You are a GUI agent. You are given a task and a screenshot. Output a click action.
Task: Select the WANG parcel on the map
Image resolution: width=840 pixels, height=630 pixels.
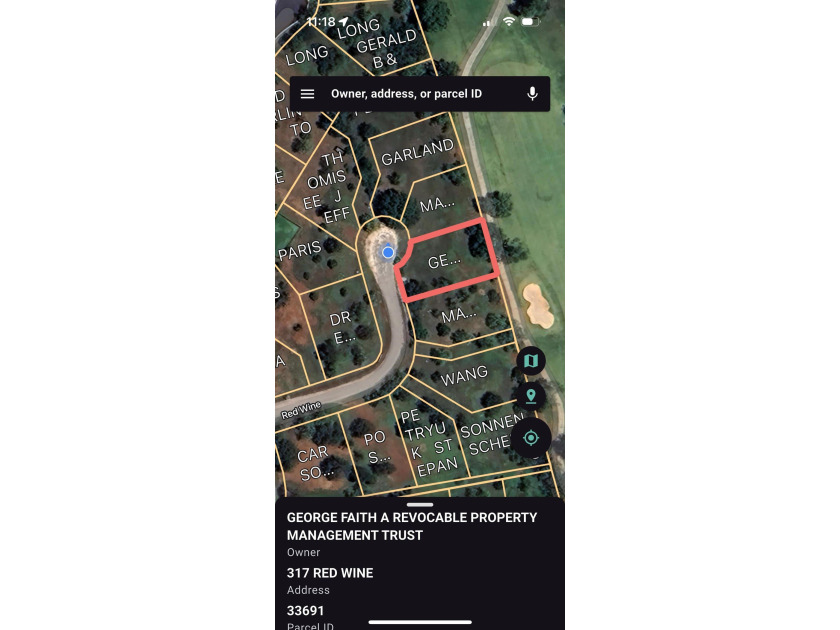[464, 374]
